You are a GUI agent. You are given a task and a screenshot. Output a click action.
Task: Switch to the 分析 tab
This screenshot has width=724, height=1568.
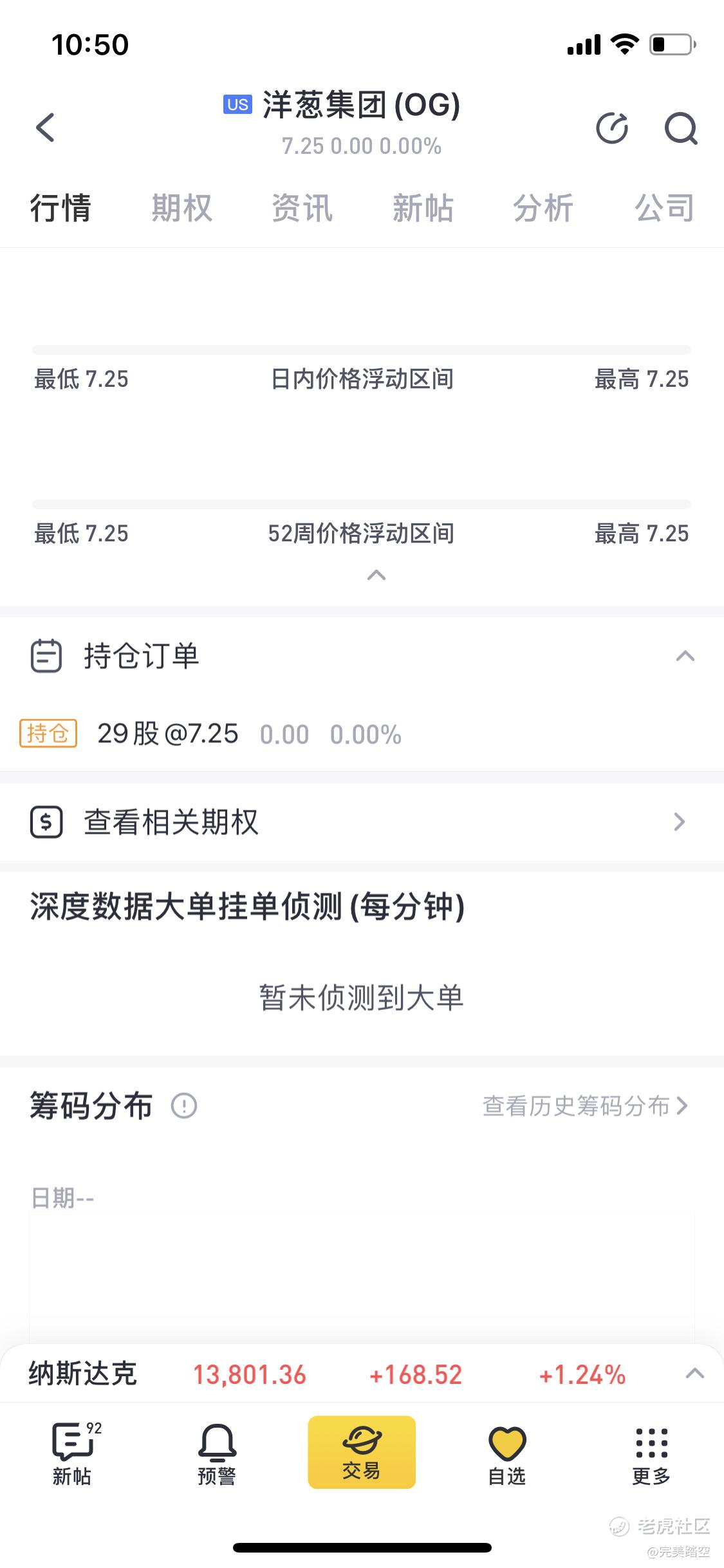(543, 208)
